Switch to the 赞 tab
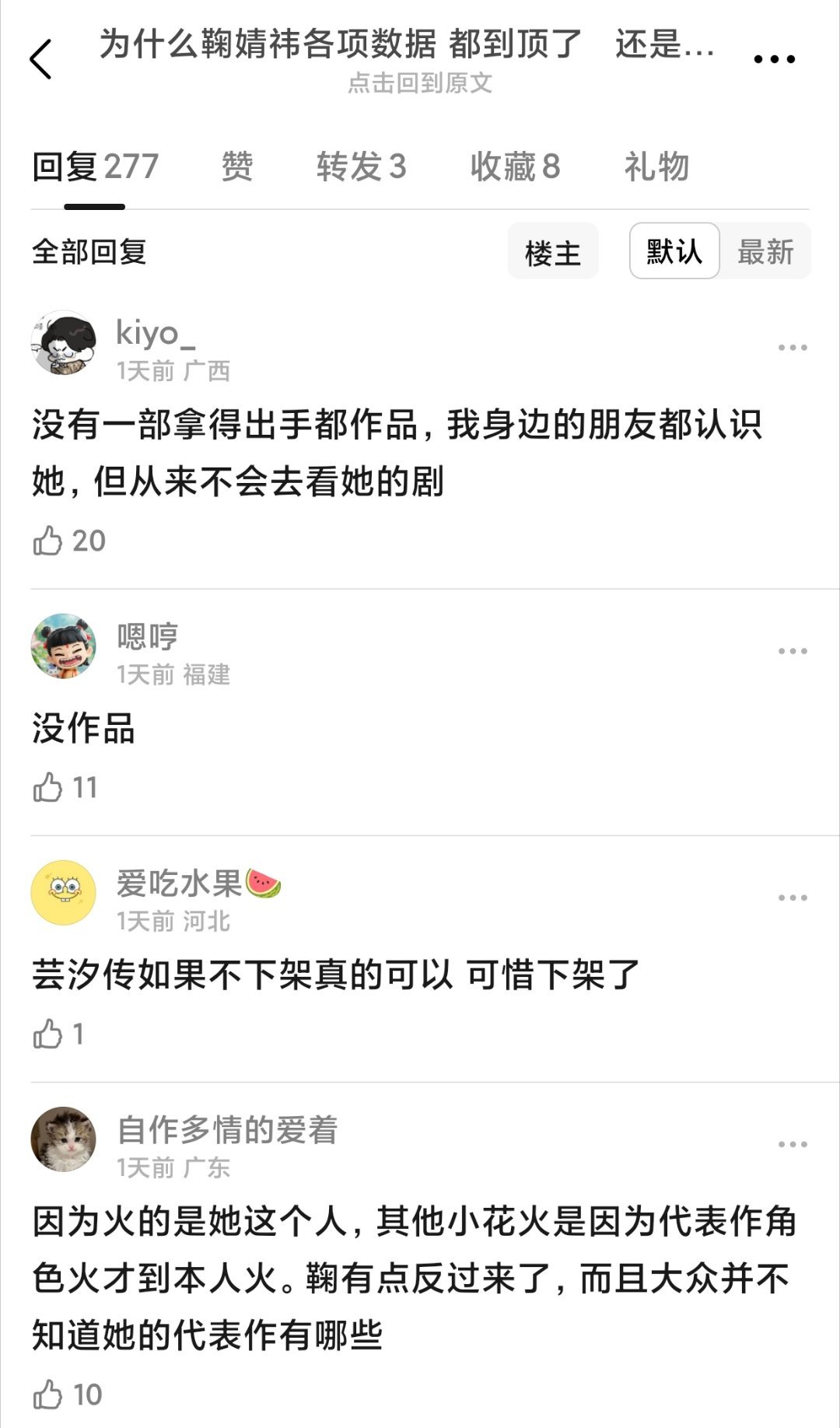840x1428 pixels. (237, 166)
